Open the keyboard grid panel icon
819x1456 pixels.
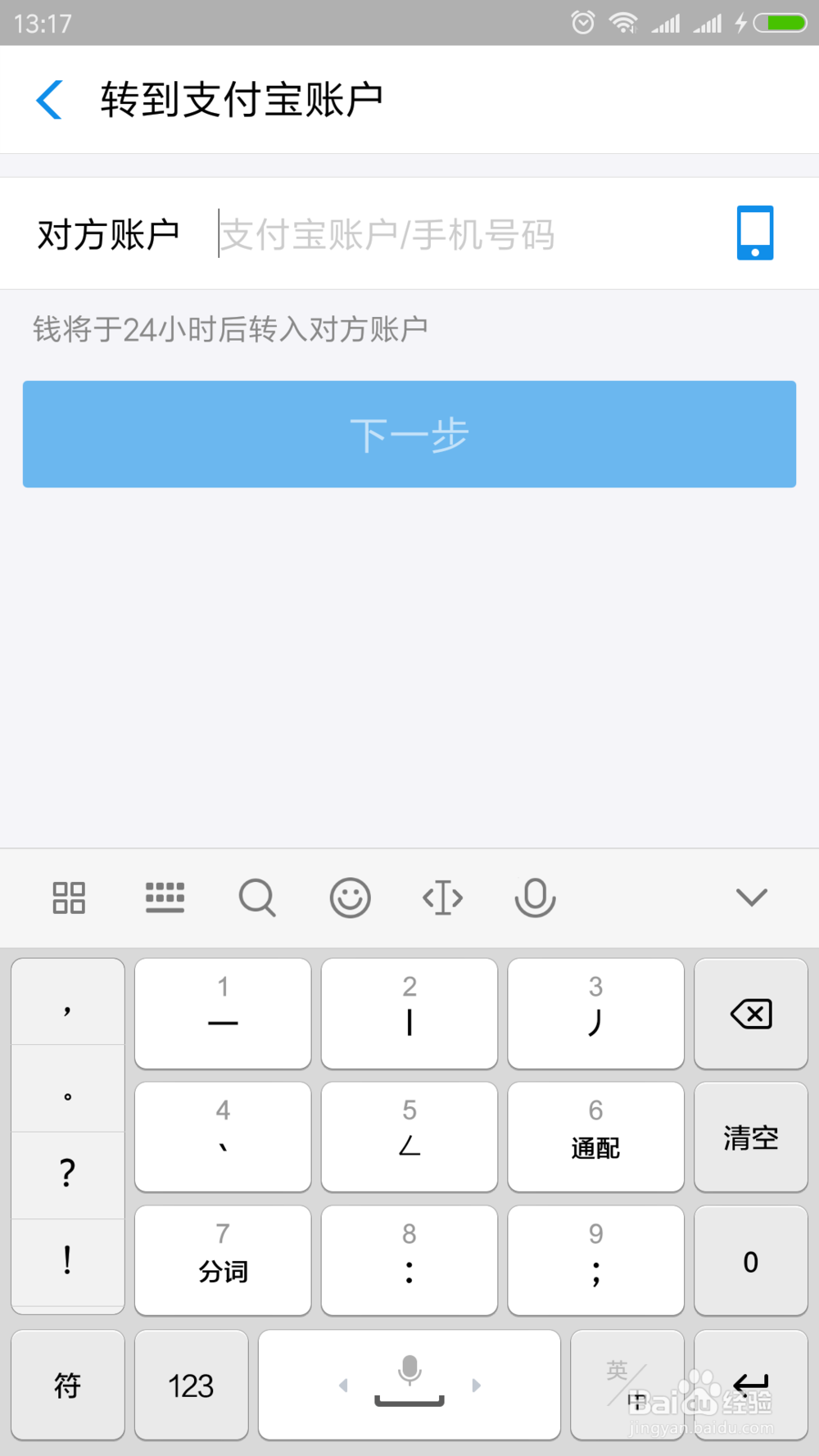69,898
